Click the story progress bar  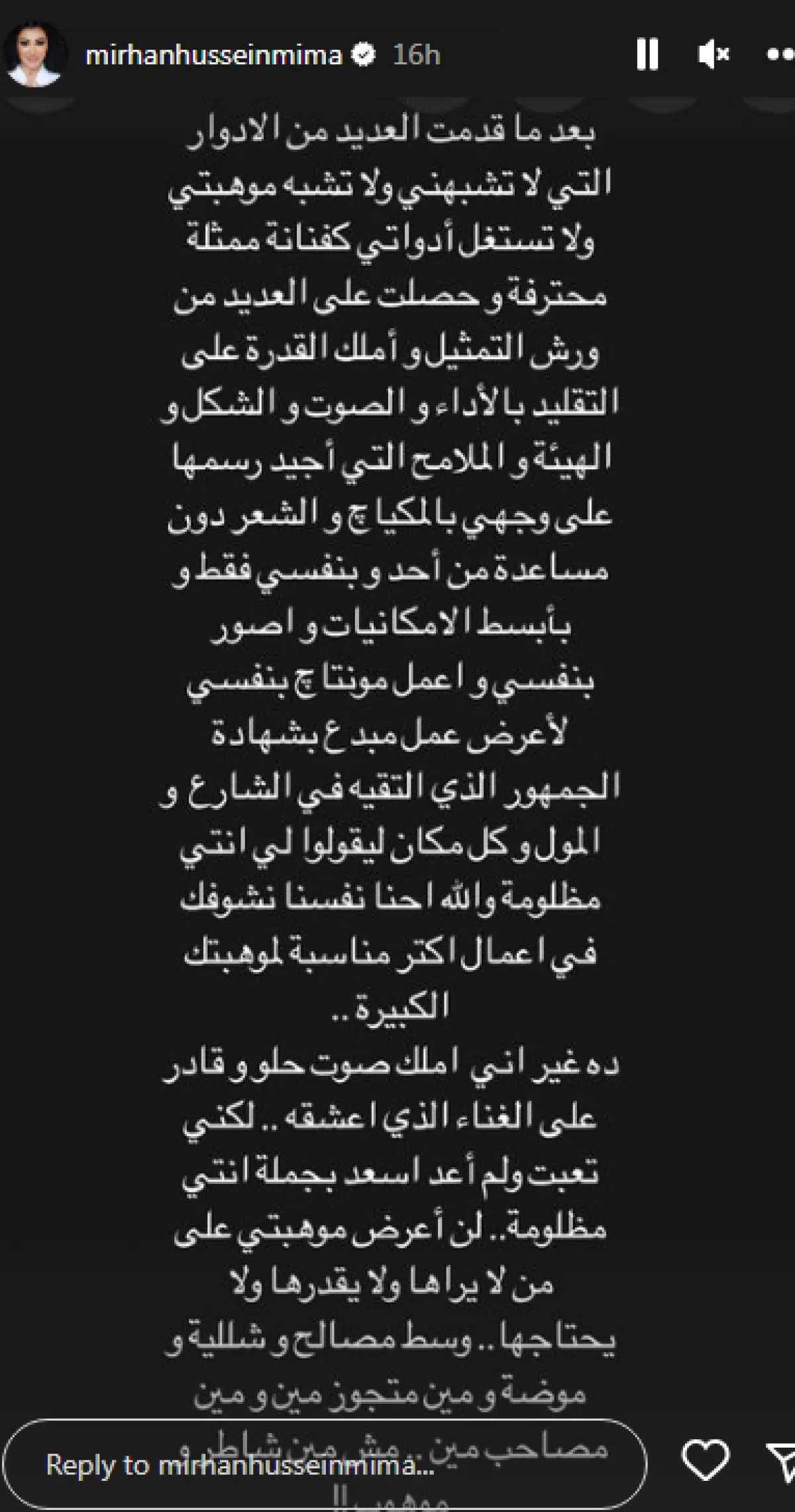(397, 5)
